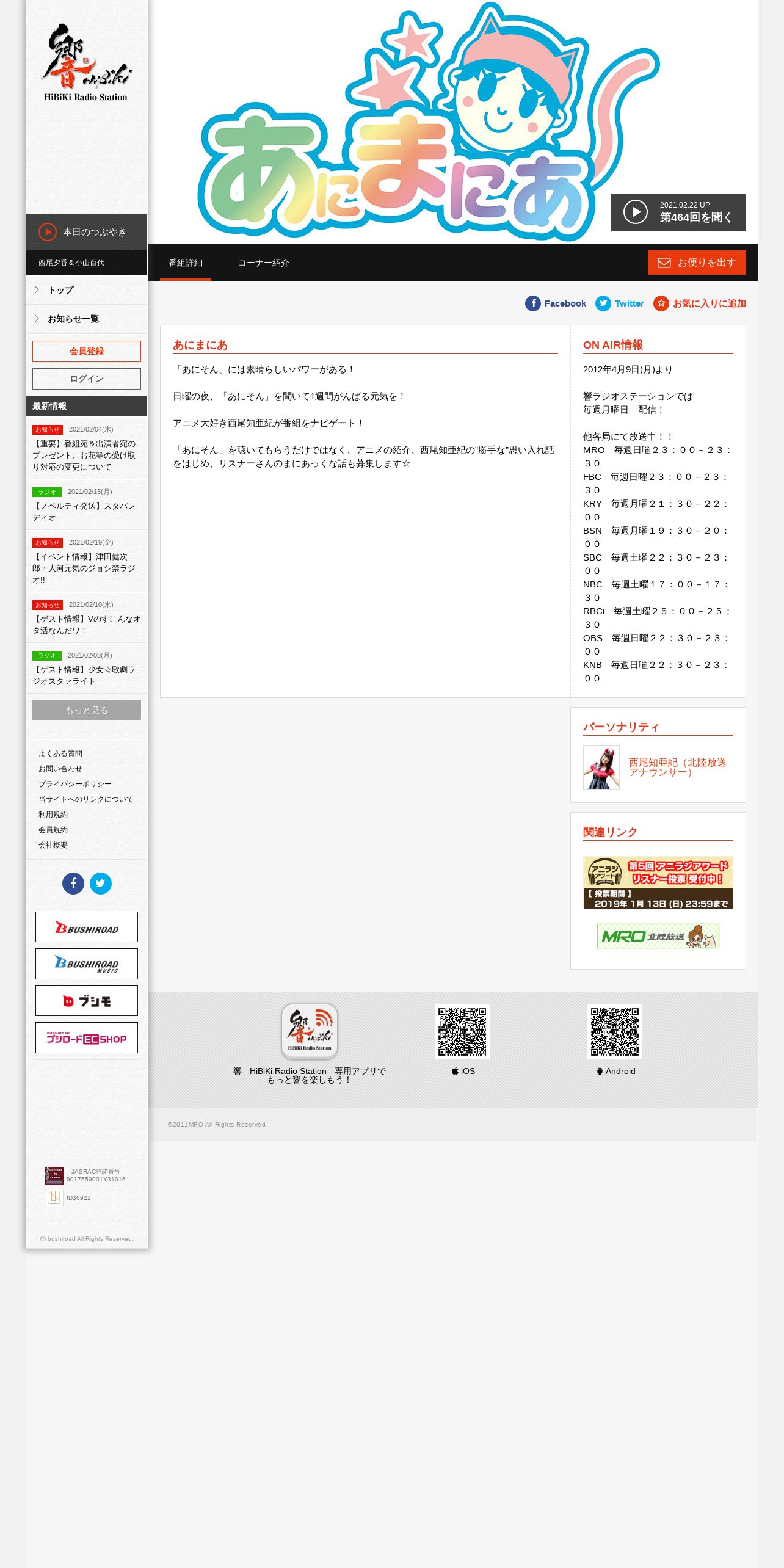Tap お便りを出す mail button
784x1568 pixels.
click(x=697, y=263)
